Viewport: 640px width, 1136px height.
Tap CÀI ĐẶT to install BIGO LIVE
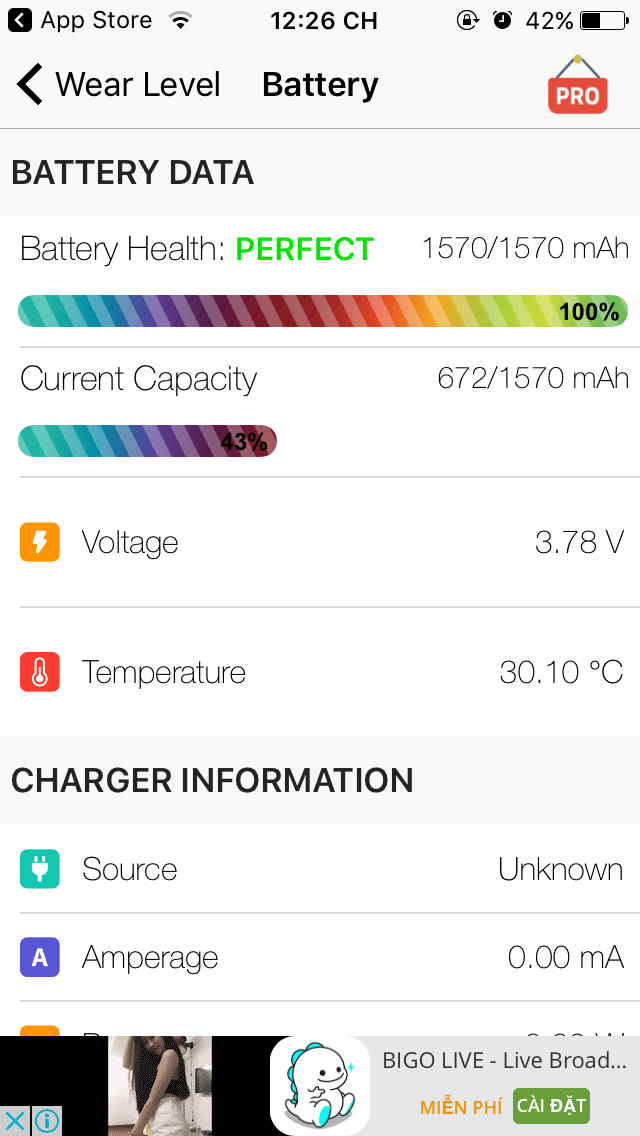click(551, 1106)
